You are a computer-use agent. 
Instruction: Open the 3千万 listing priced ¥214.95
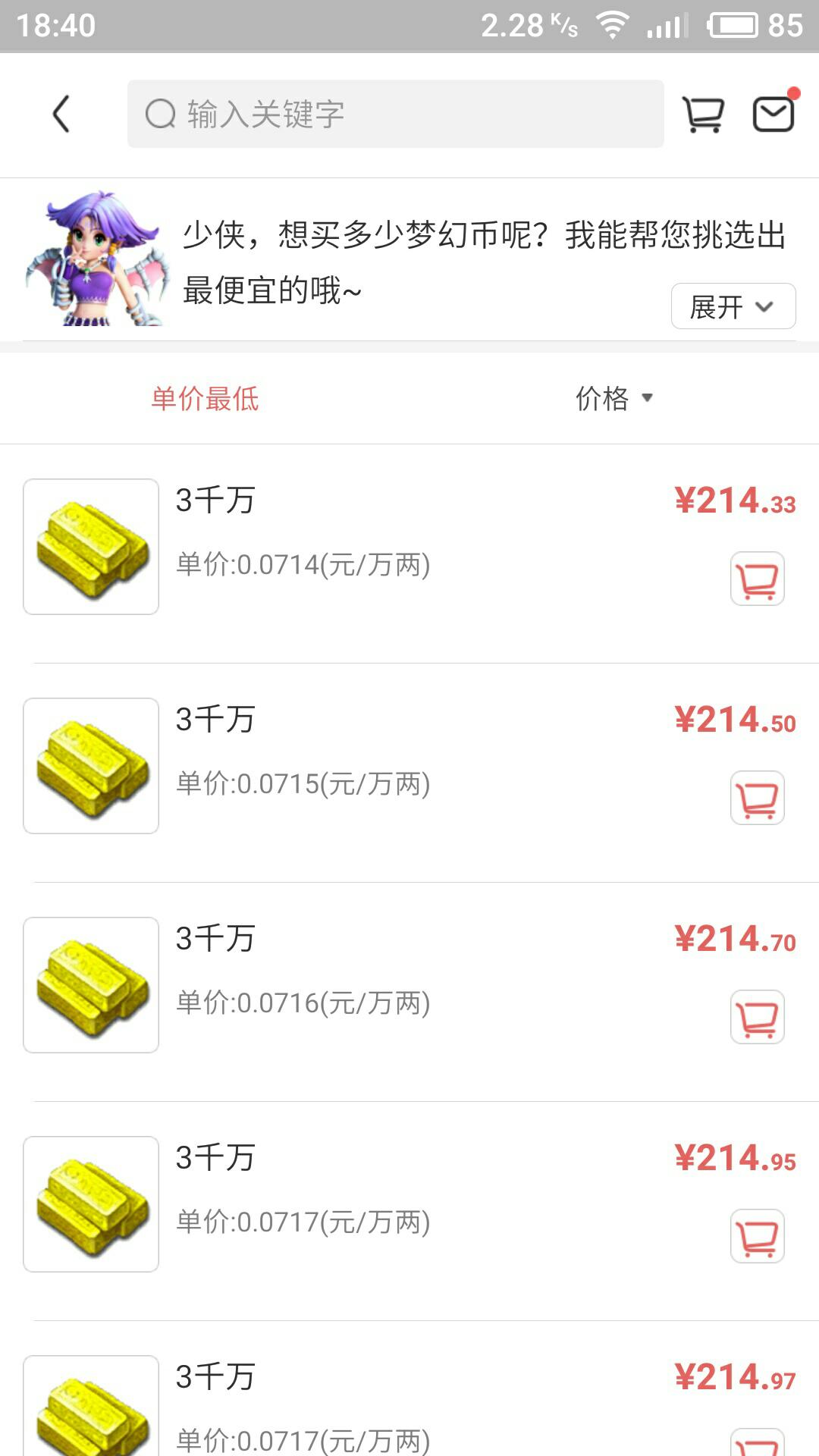pos(379,1203)
